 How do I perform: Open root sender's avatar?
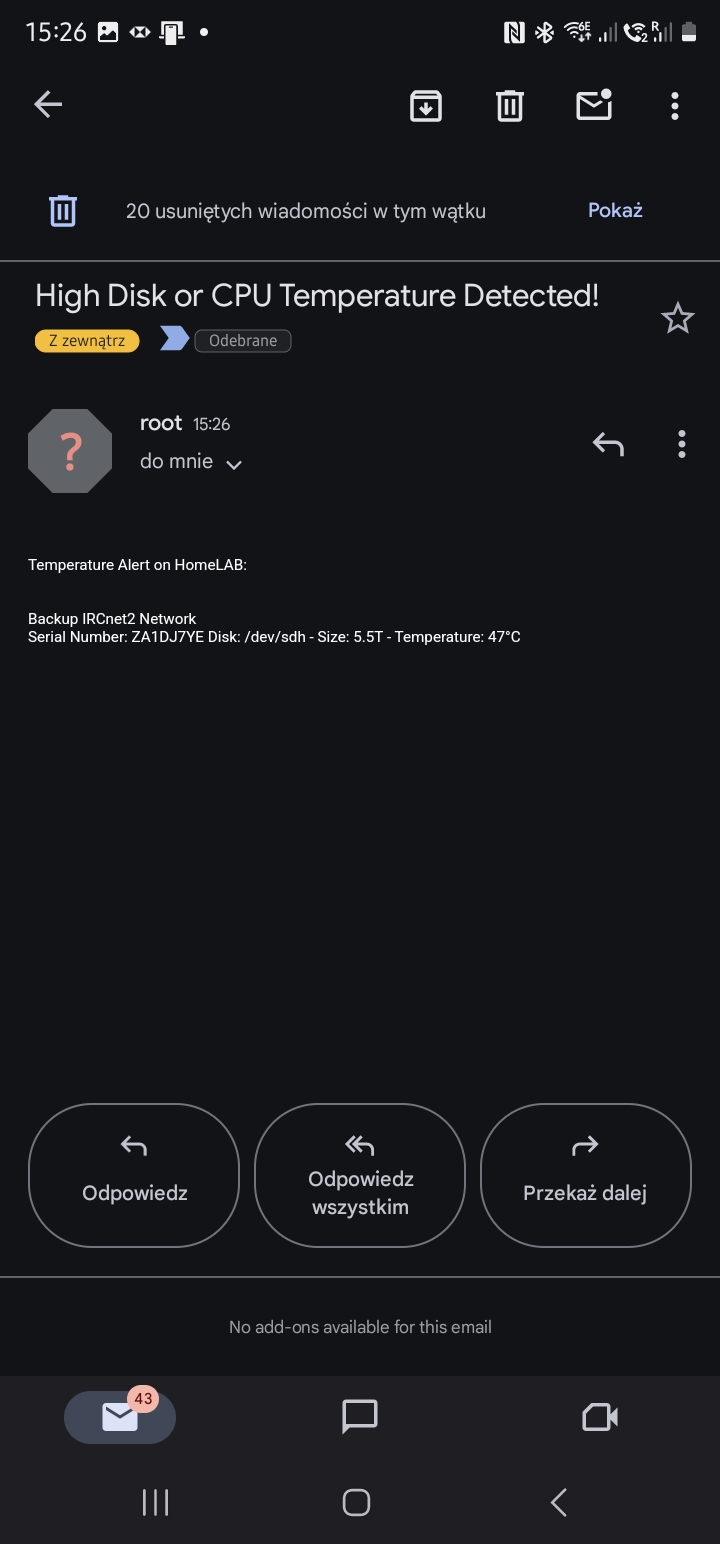coord(70,451)
